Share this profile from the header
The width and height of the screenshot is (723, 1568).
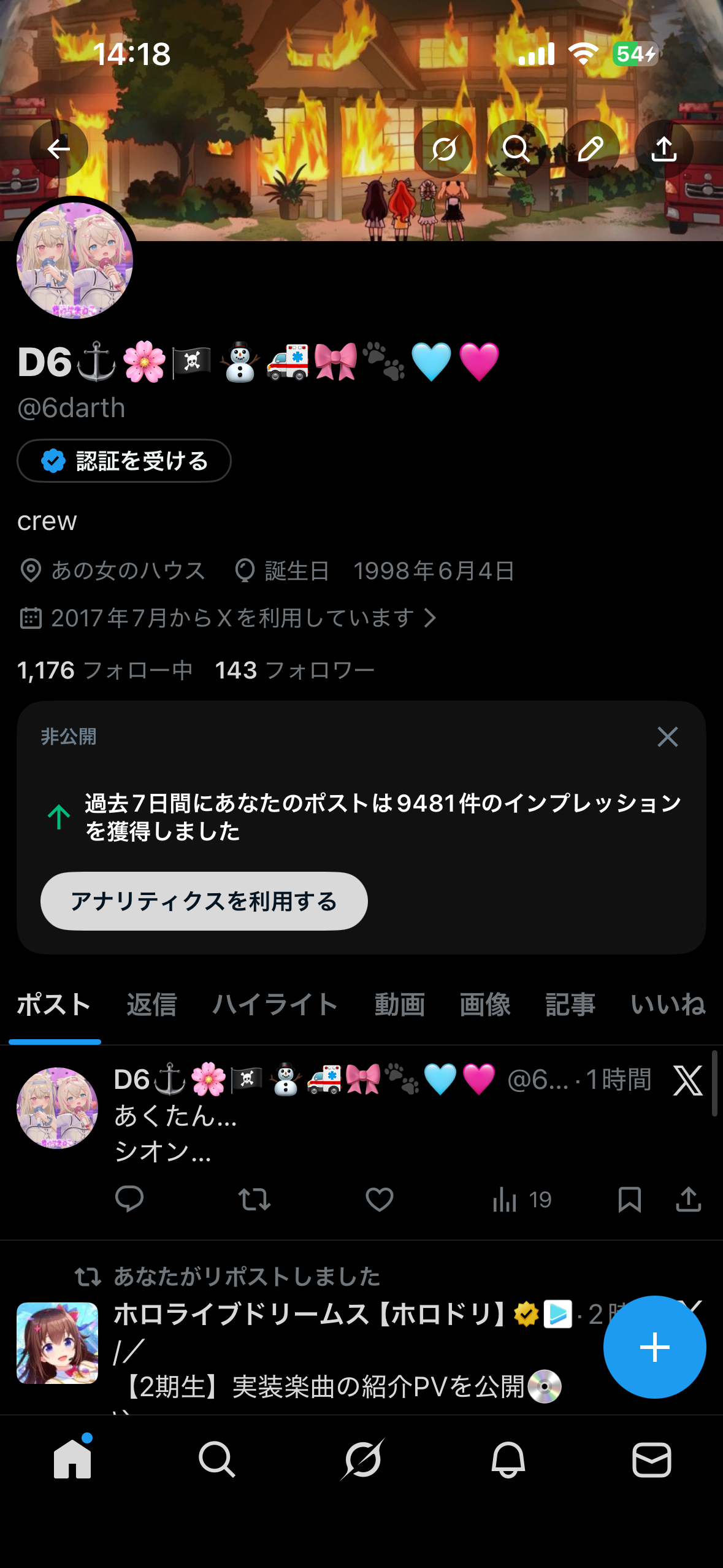[x=664, y=149]
